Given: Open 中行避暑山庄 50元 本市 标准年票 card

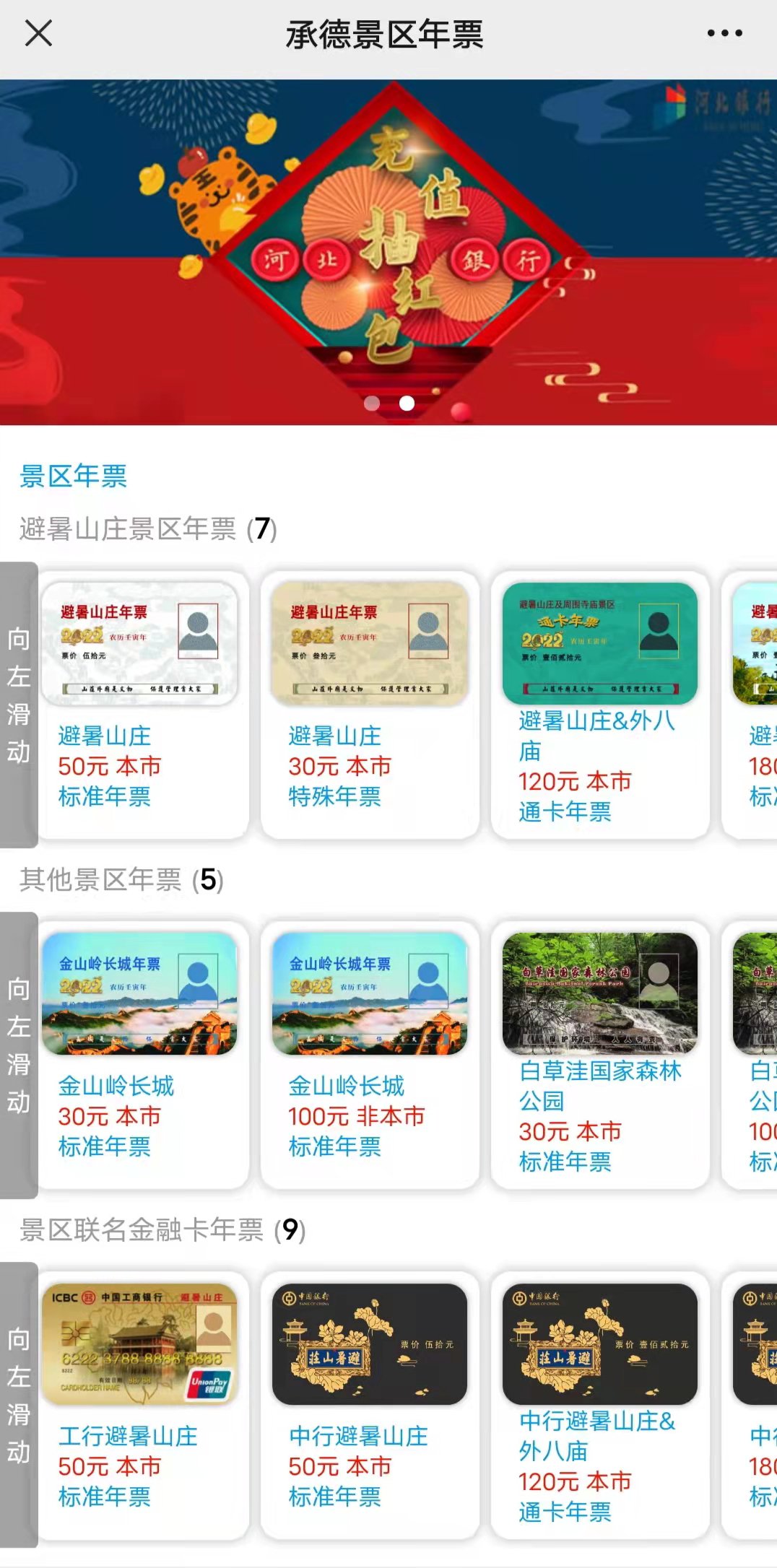Looking at the screenshot, I should (x=370, y=1404).
